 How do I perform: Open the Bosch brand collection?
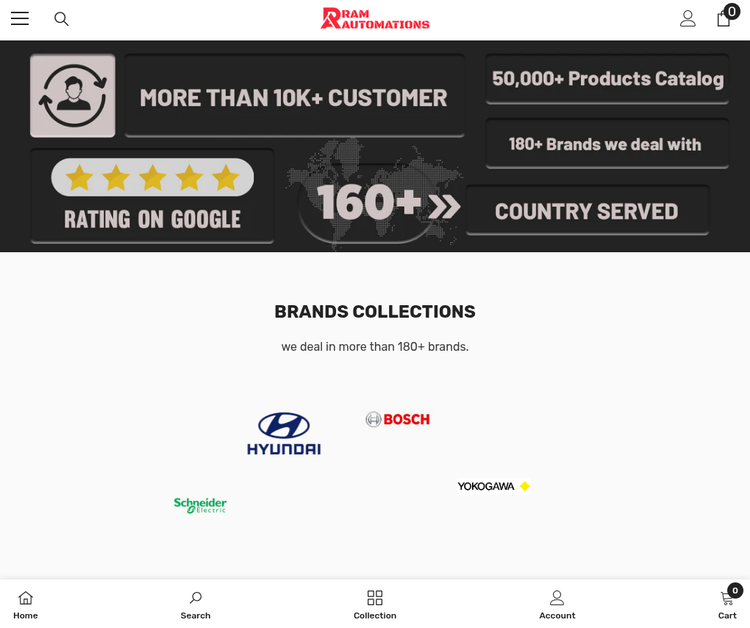tap(397, 420)
